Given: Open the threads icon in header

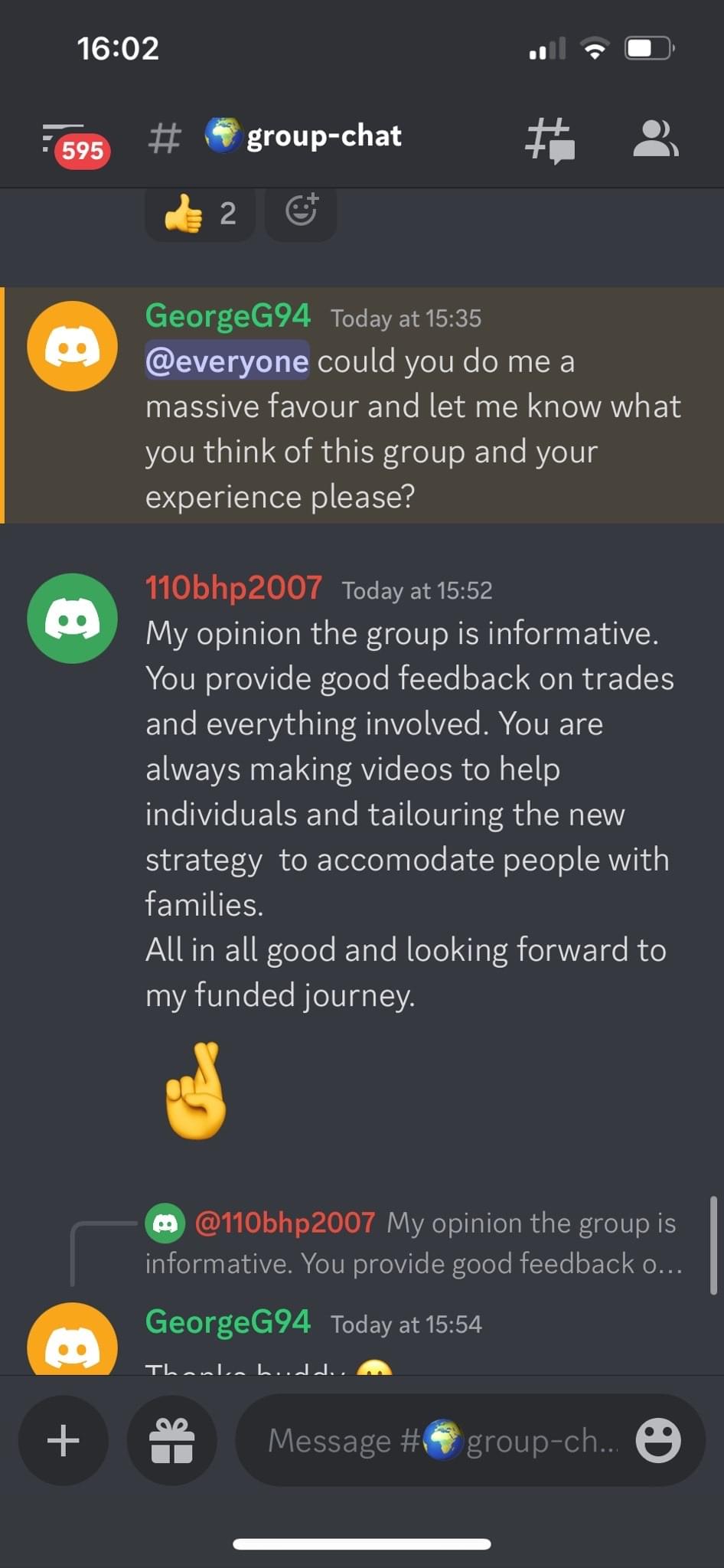Looking at the screenshot, I should click(550, 140).
